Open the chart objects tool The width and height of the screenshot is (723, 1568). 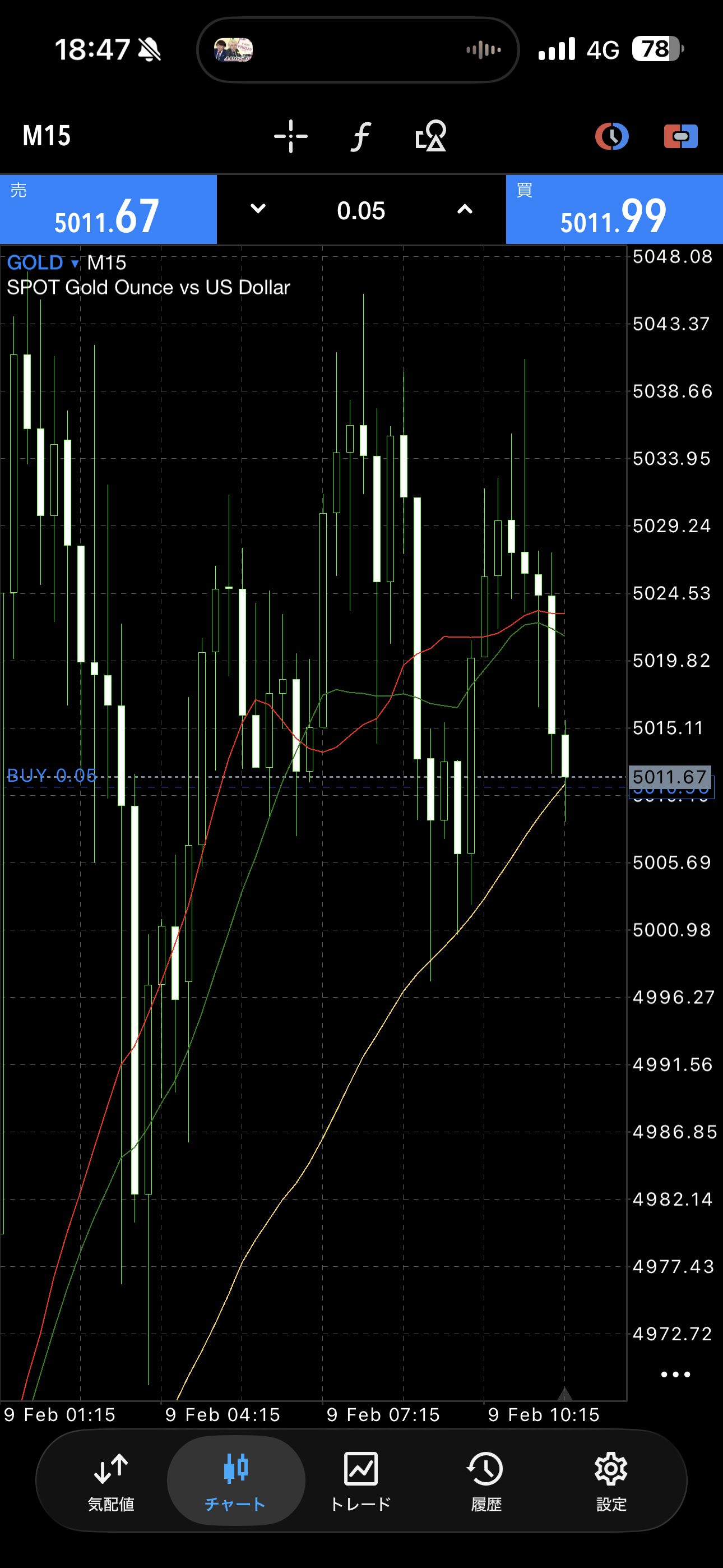pos(431,136)
